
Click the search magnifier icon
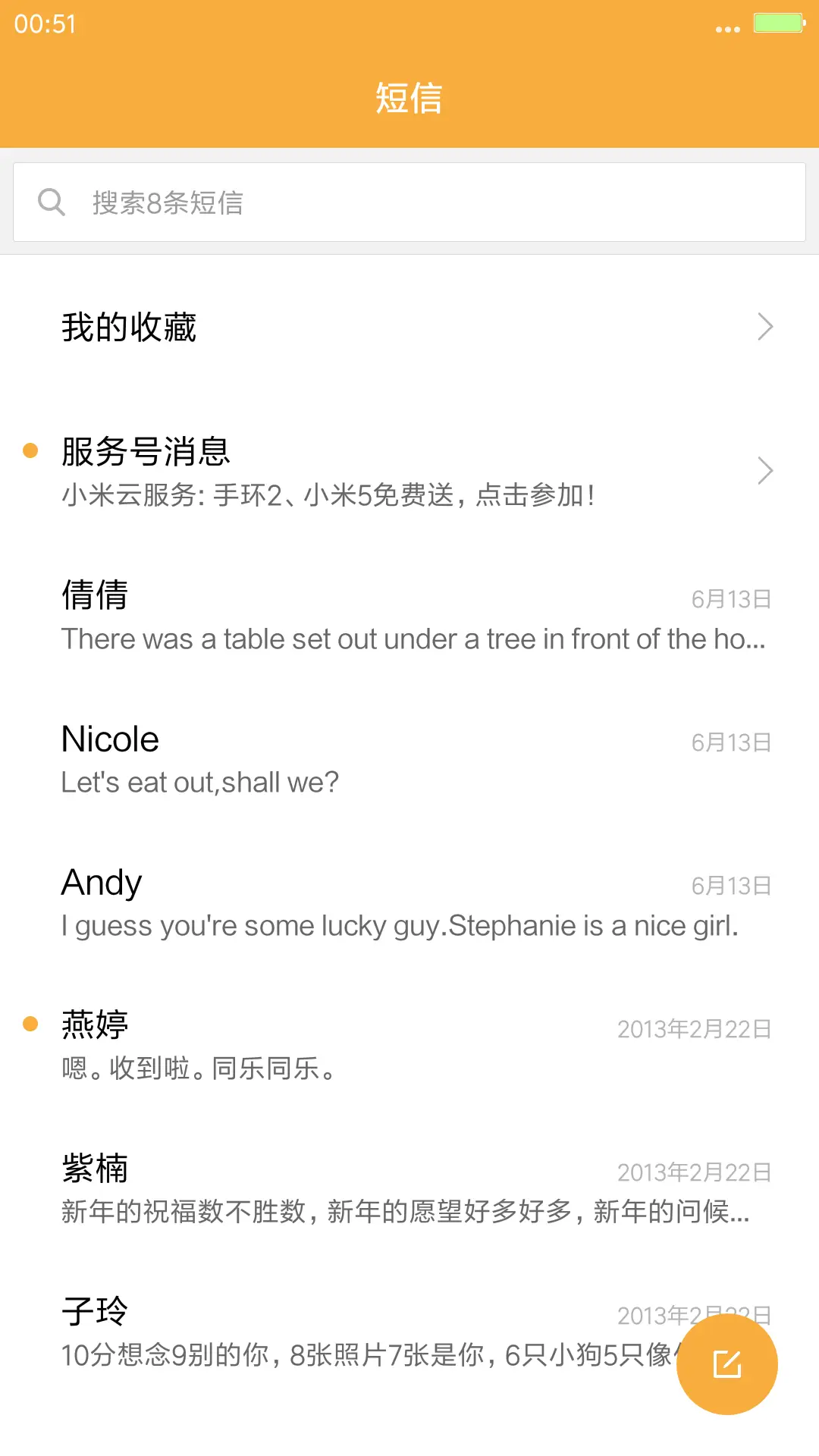51,201
